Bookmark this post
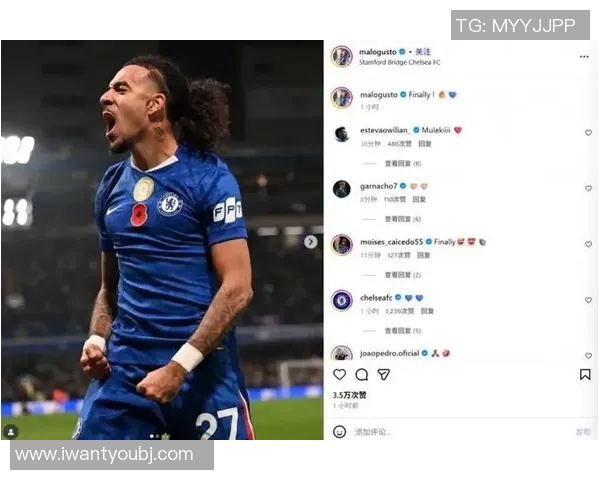The width and height of the screenshot is (600, 480). tap(585, 374)
